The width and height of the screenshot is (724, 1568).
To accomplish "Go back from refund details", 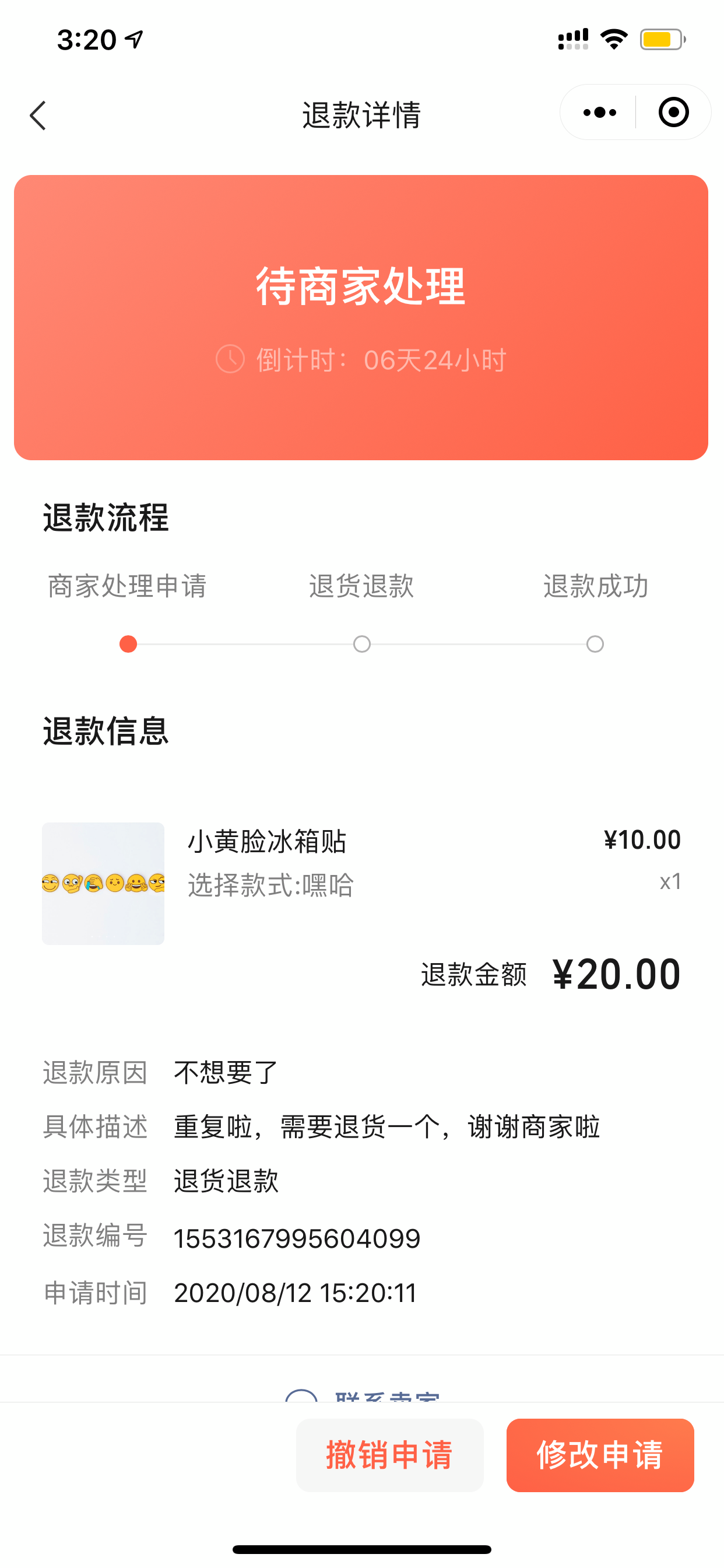I will [38, 115].
